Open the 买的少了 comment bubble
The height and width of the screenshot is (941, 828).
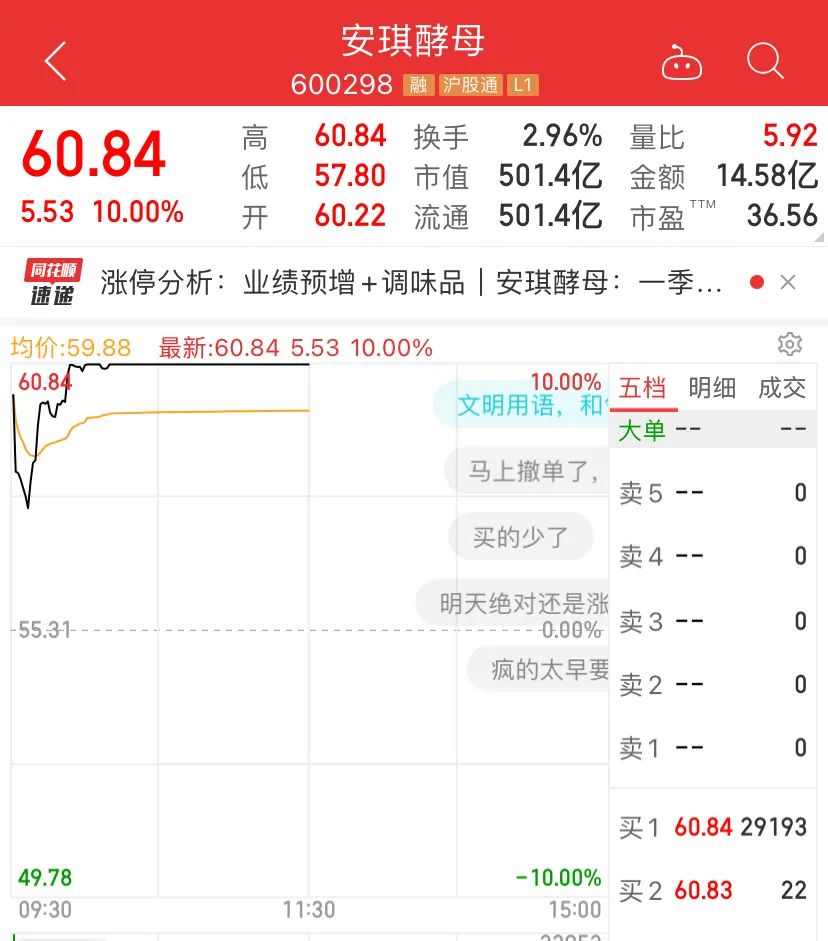[521, 537]
